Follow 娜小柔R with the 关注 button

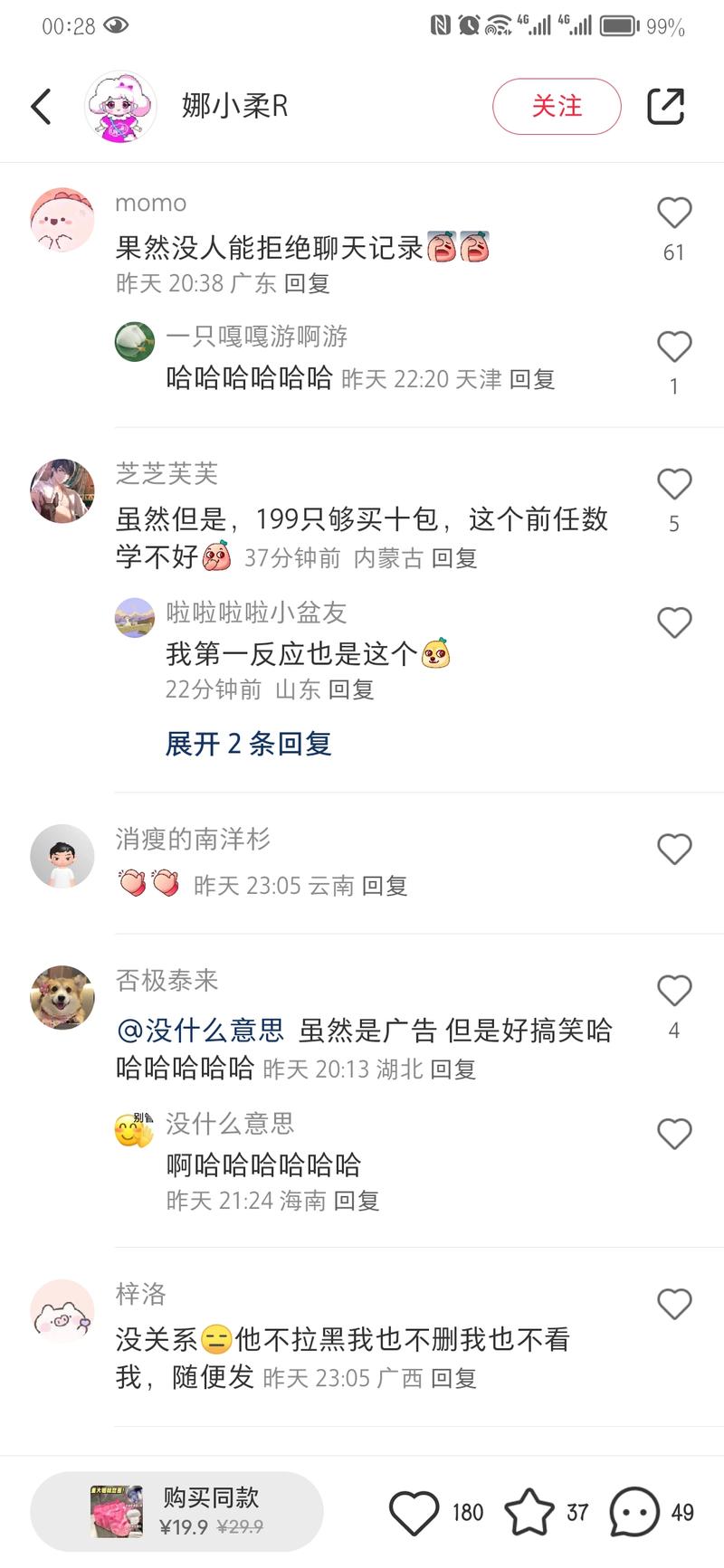point(557,107)
